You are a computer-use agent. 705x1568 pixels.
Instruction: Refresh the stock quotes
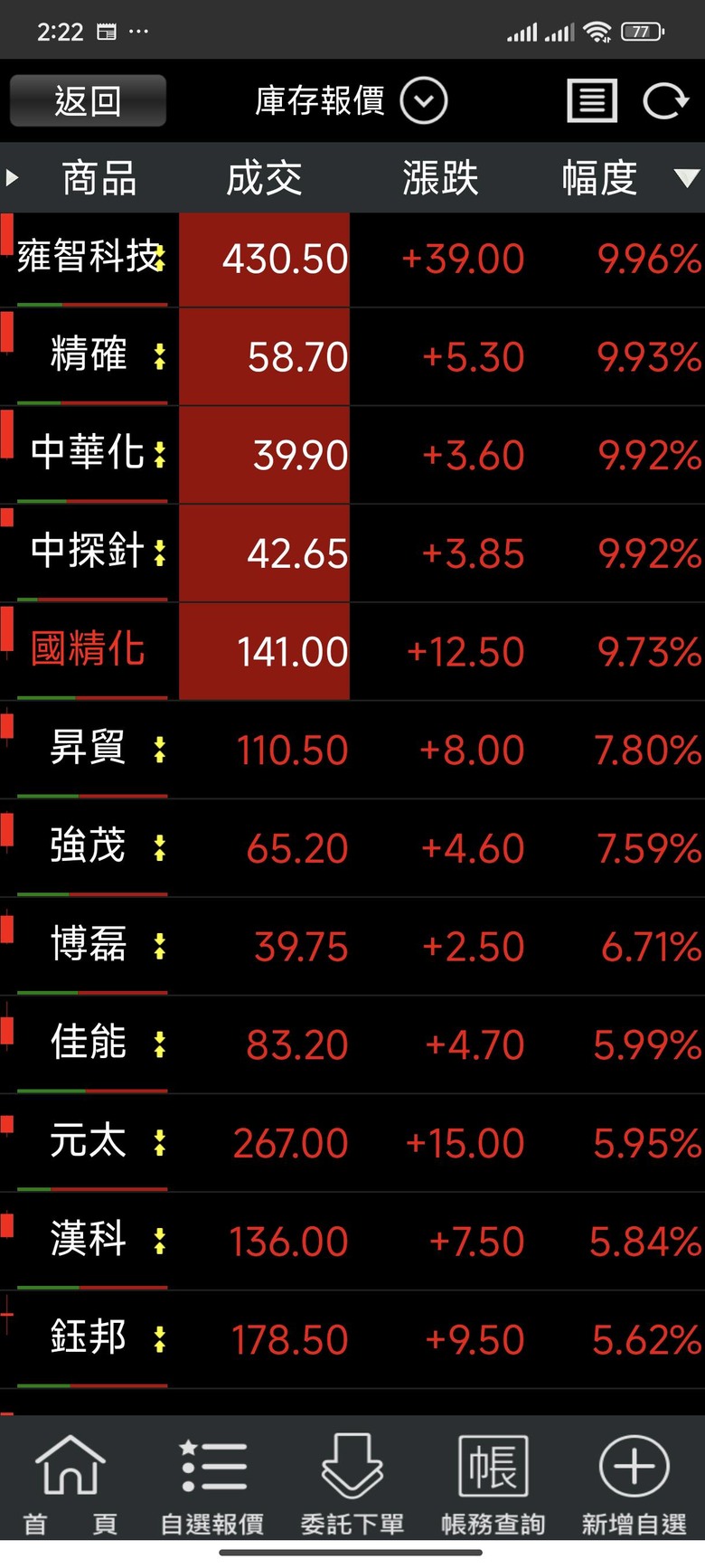(x=665, y=100)
